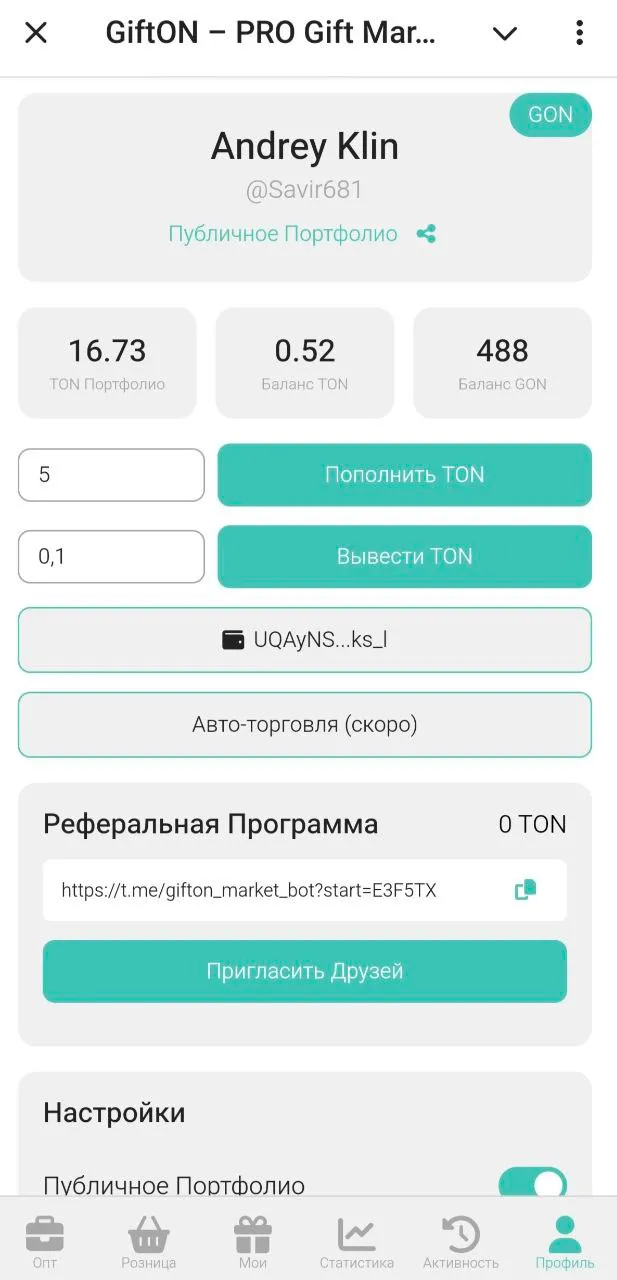Select the Профиль tab
Image resolution: width=617 pixels, height=1280 pixels.
tap(565, 1241)
